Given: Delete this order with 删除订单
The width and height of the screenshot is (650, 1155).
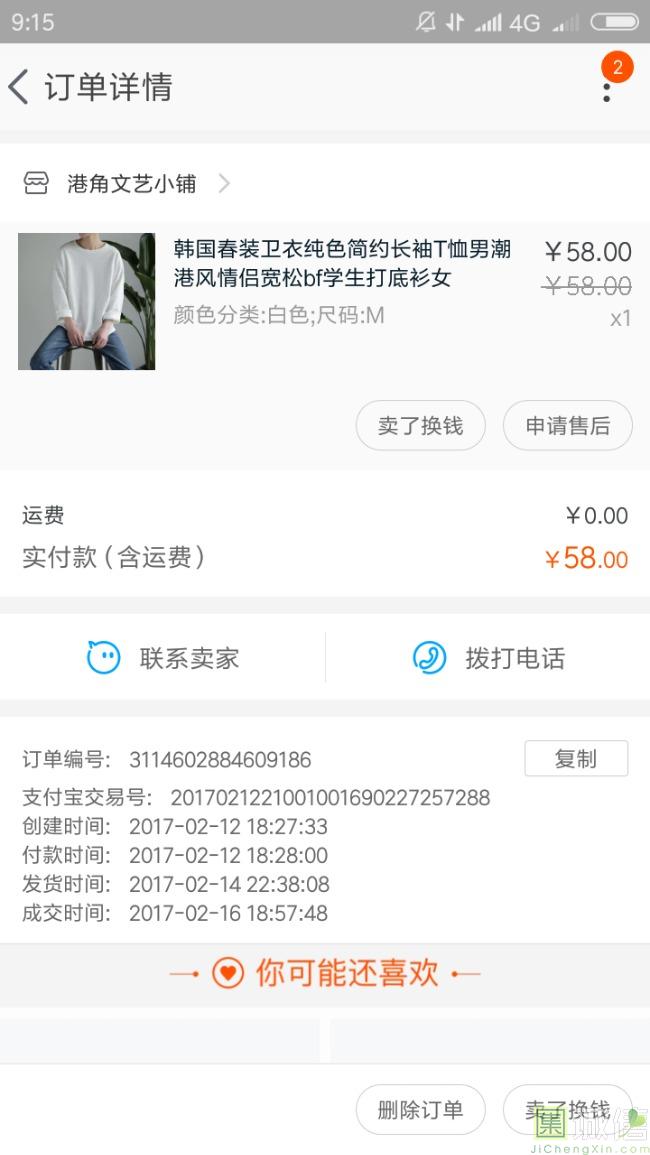Looking at the screenshot, I should [x=421, y=1109].
